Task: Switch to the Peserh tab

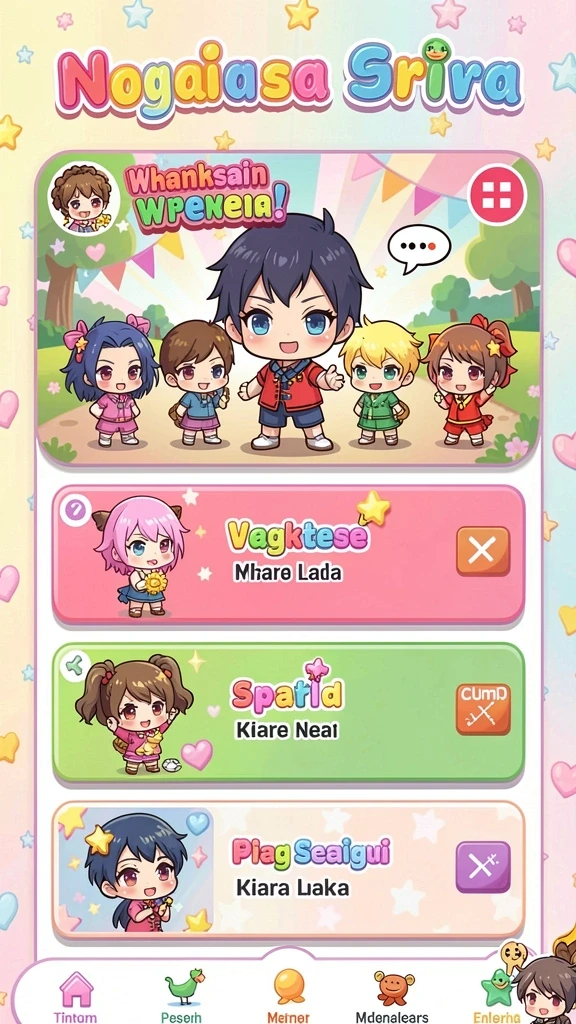Action: pyautogui.click(x=181, y=996)
